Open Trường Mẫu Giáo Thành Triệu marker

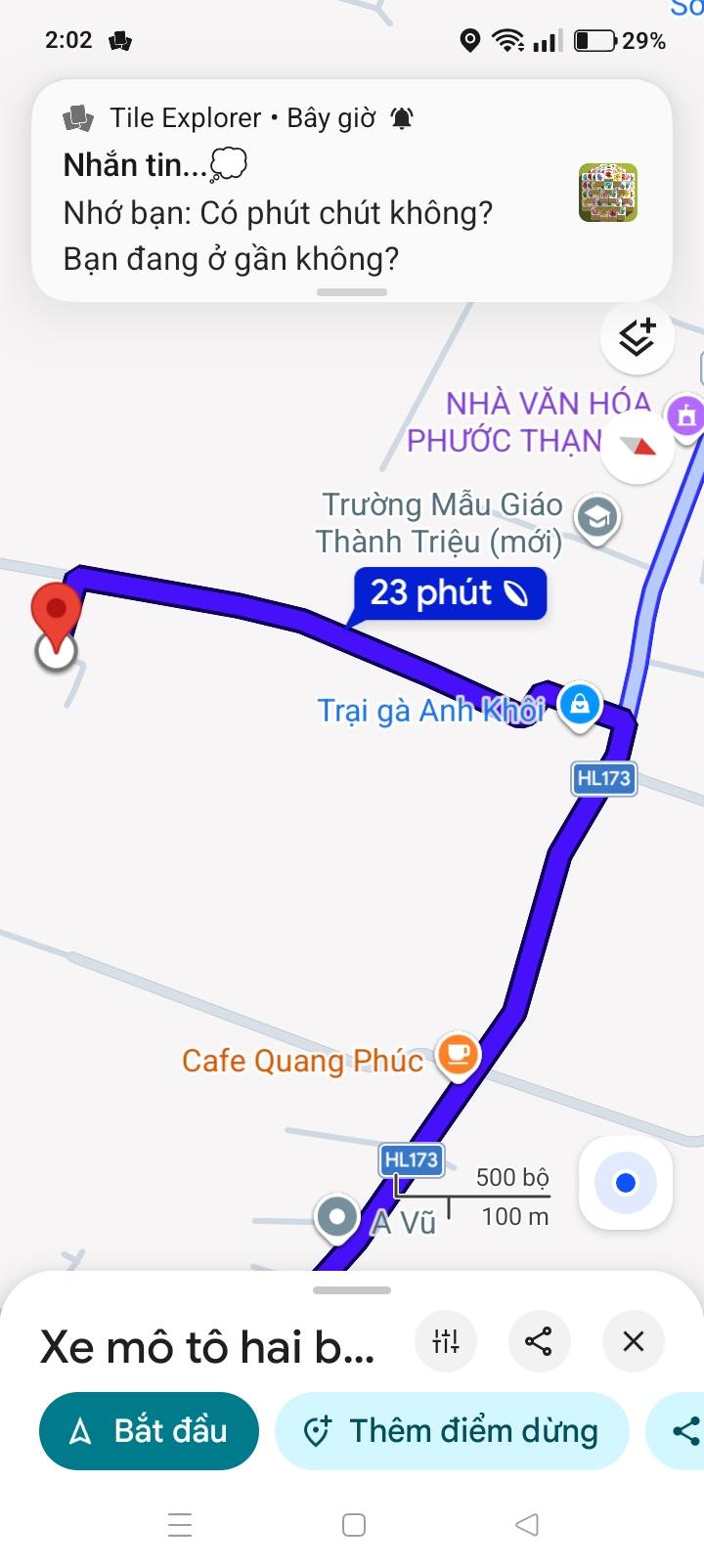(x=596, y=518)
